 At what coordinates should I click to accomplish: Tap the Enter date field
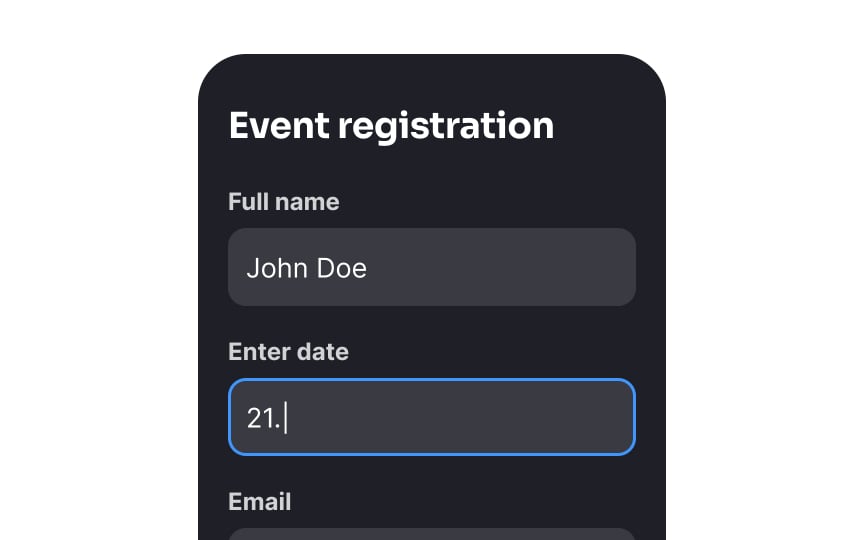point(431,417)
